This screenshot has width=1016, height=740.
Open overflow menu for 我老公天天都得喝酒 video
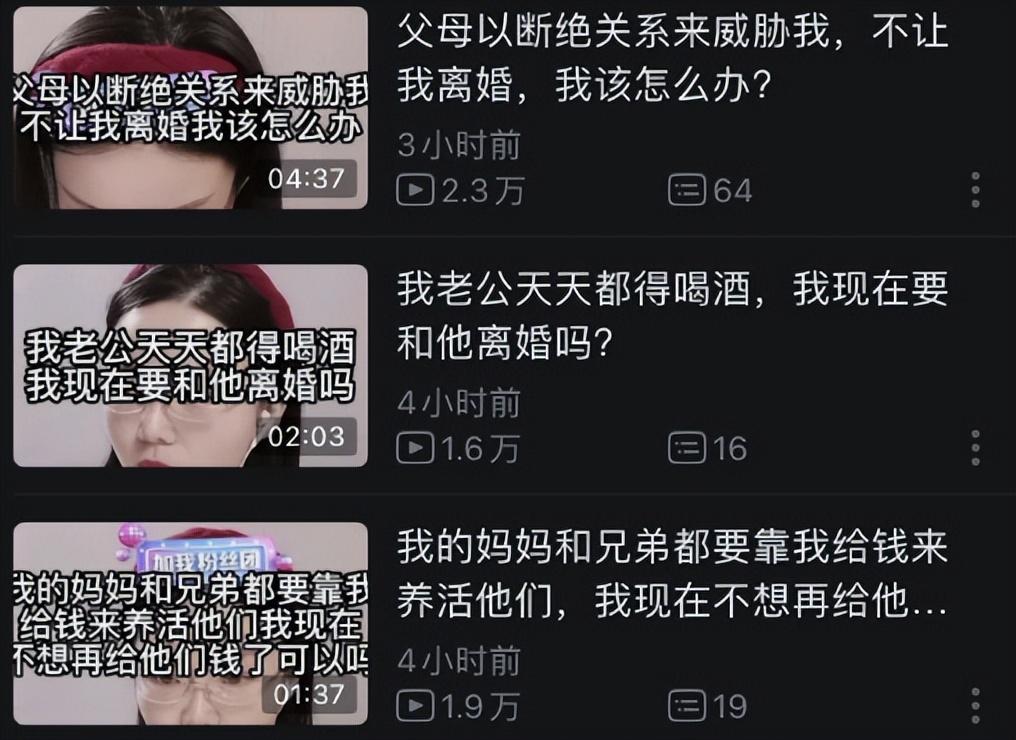[x=975, y=448]
